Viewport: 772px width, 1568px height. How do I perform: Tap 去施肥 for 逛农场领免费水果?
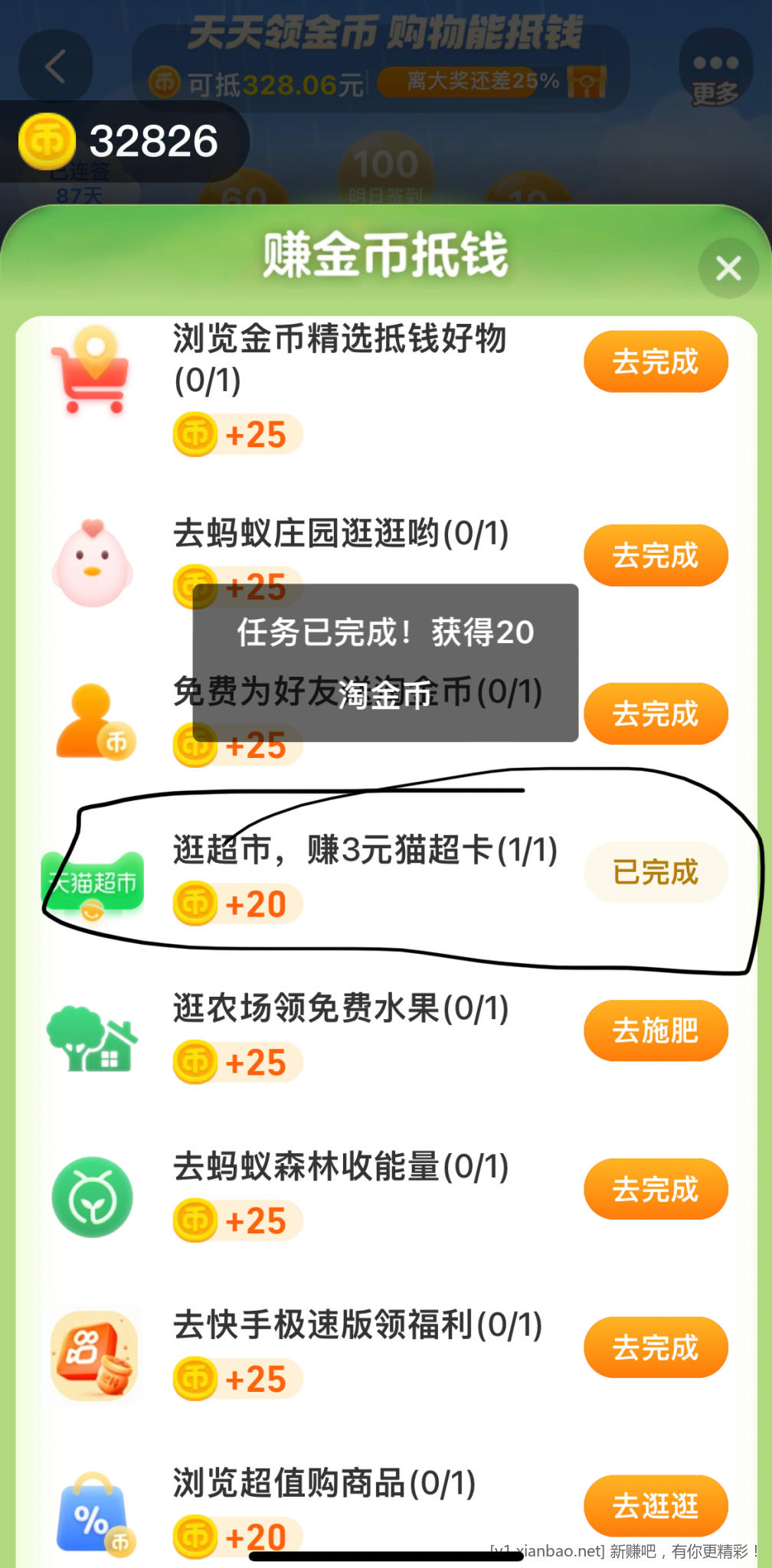656,1031
